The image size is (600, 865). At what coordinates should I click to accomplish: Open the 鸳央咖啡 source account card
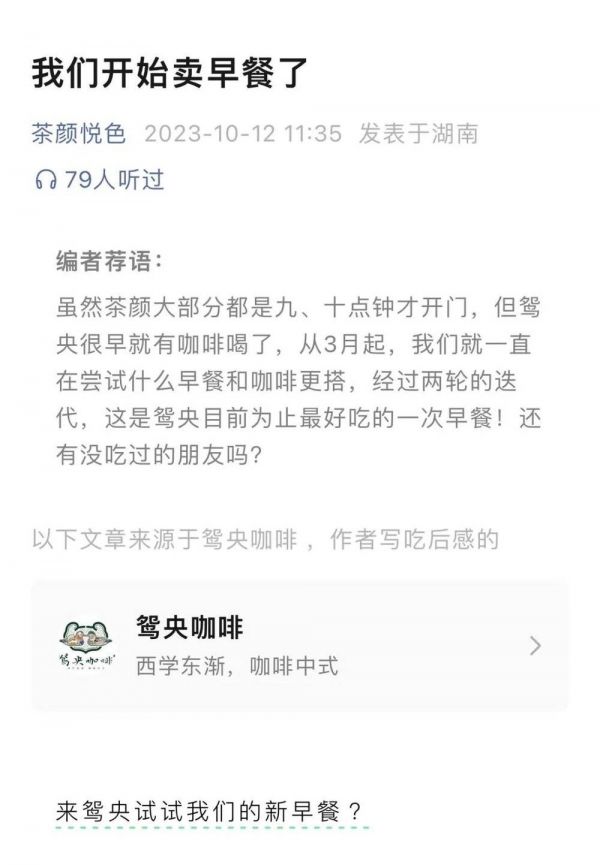(x=300, y=645)
